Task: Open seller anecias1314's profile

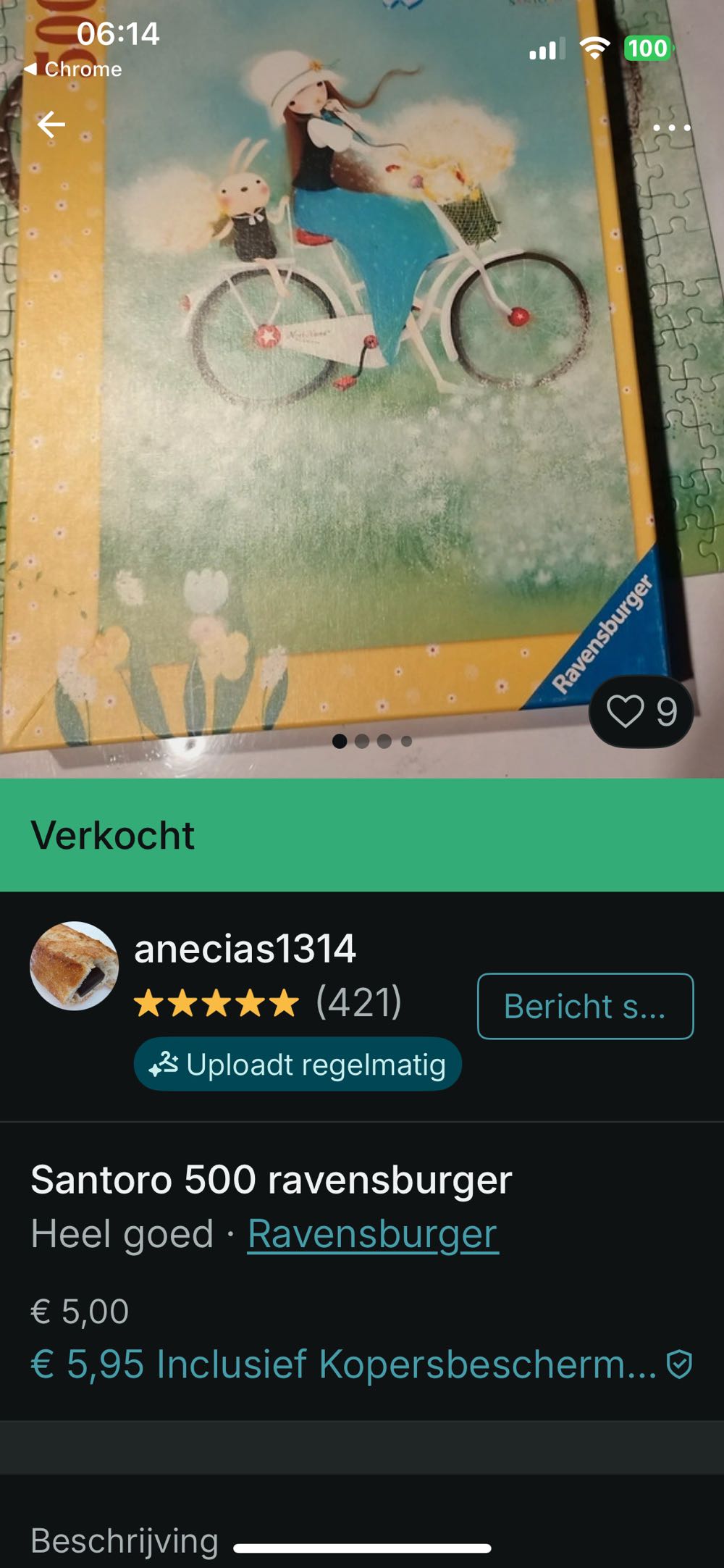Action: [x=244, y=949]
